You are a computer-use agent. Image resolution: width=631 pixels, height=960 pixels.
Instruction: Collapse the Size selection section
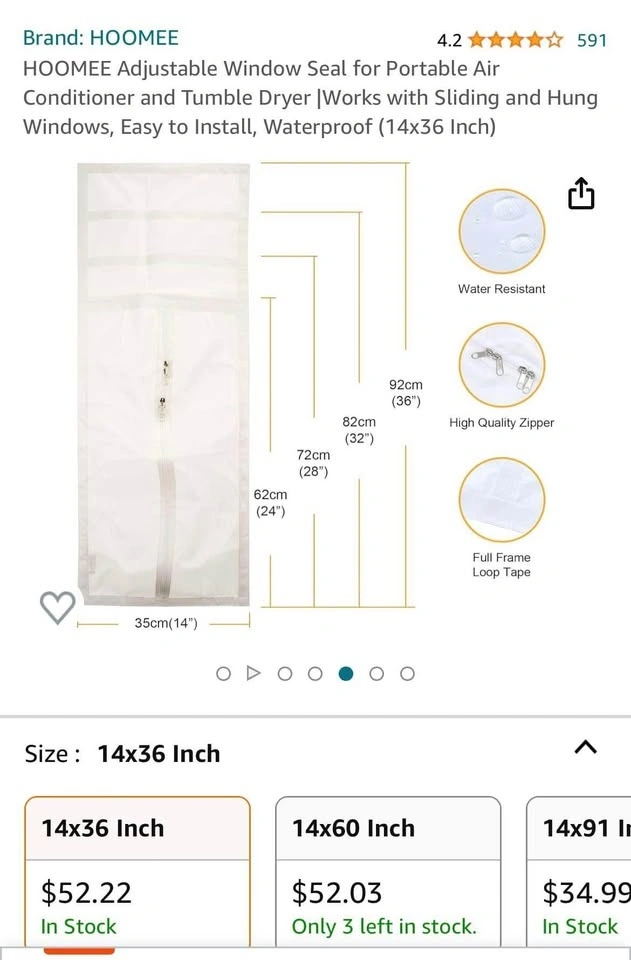(585, 748)
